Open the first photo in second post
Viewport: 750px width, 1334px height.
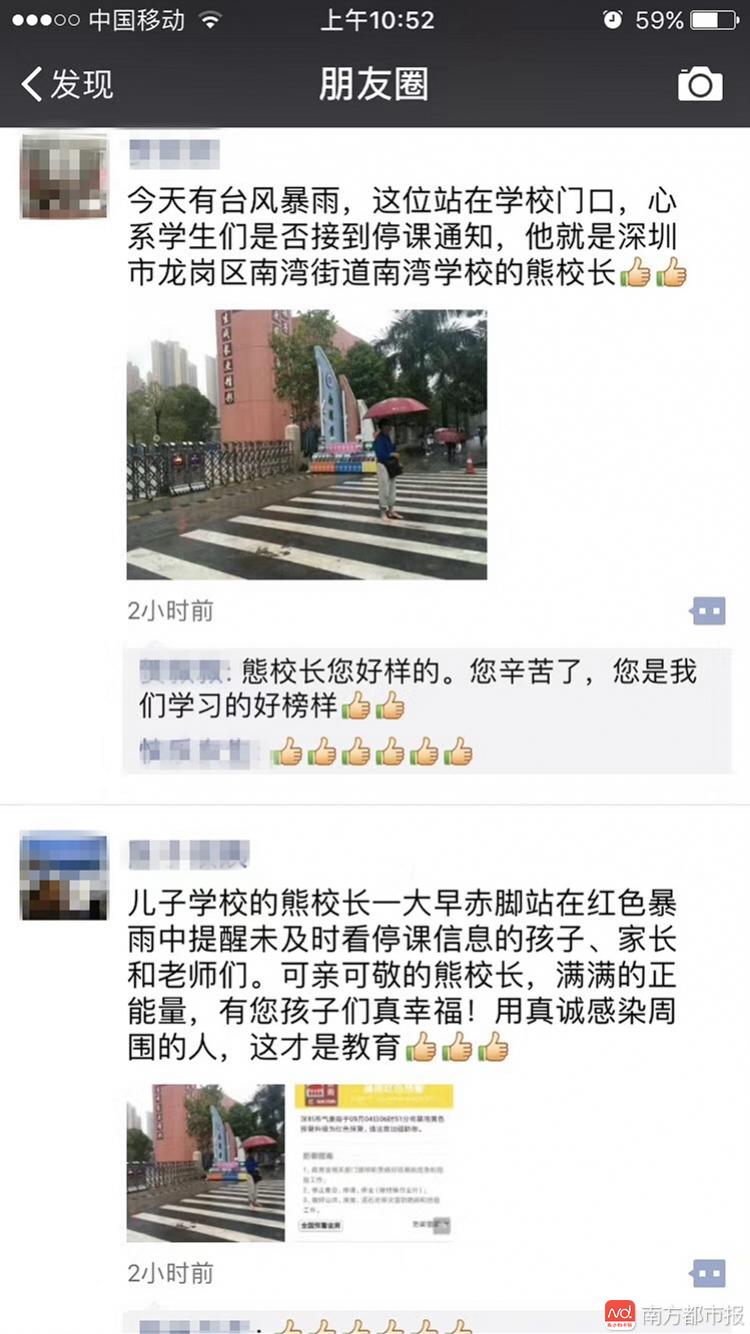point(205,1163)
